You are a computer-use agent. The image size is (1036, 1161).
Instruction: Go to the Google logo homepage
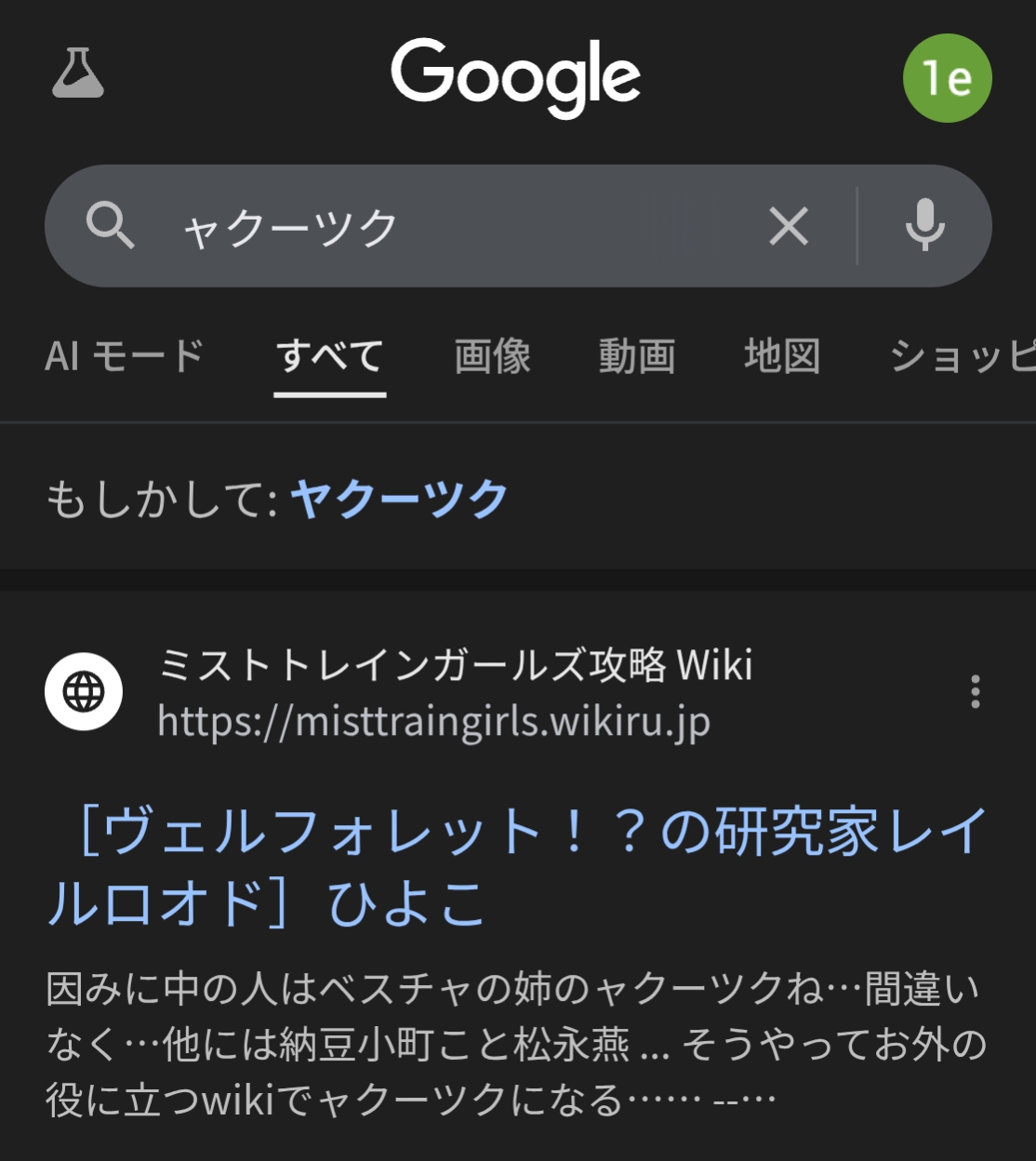click(516, 76)
